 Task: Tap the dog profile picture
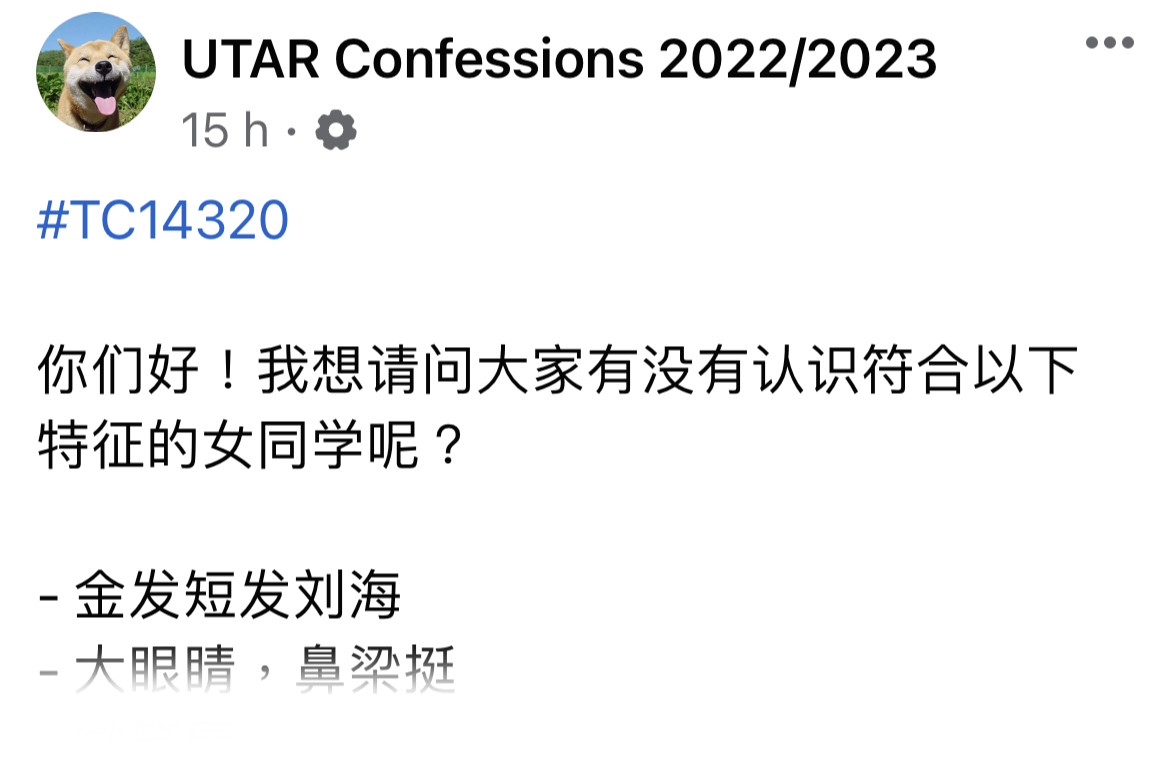(x=96, y=72)
